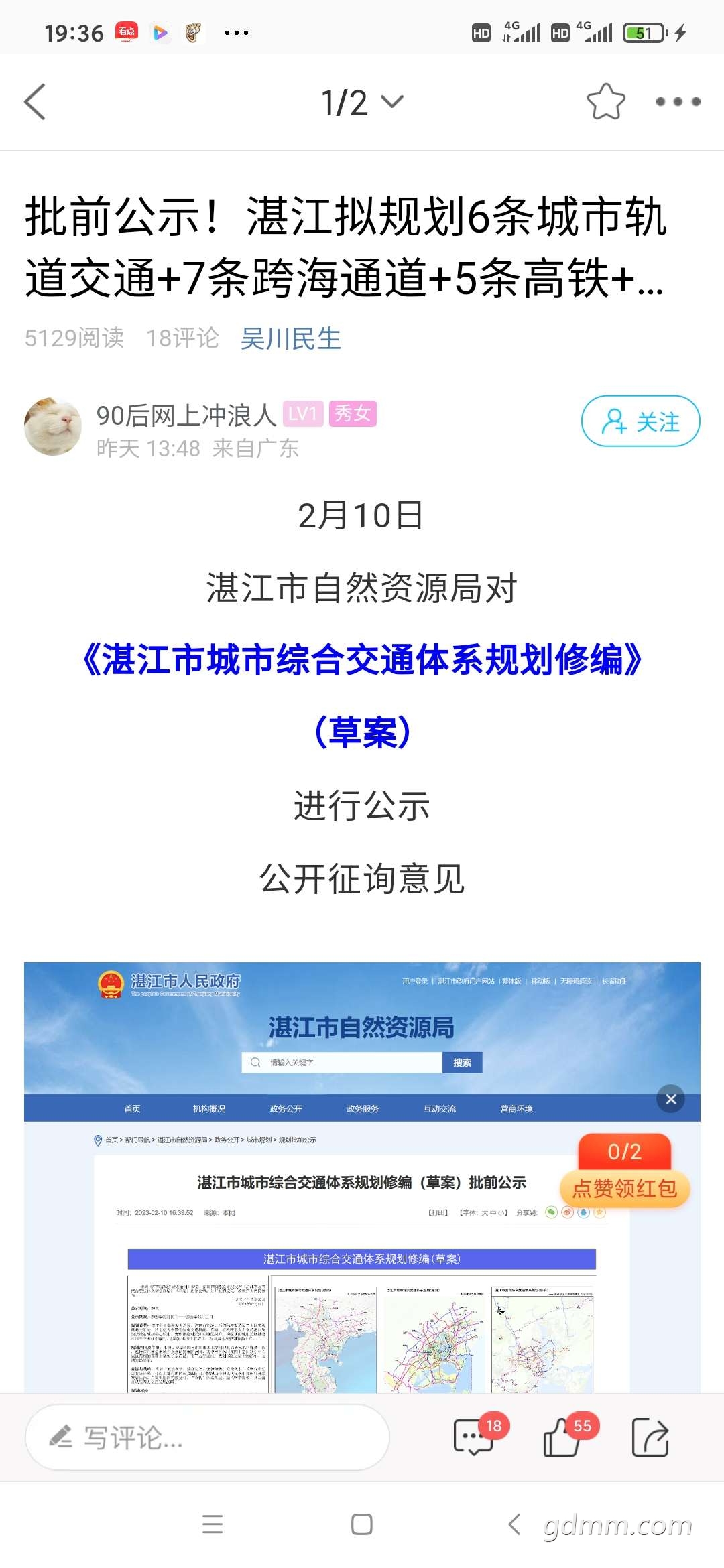Open the three-dot overflow menu
The height and width of the screenshot is (1568, 724).
click(678, 102)
